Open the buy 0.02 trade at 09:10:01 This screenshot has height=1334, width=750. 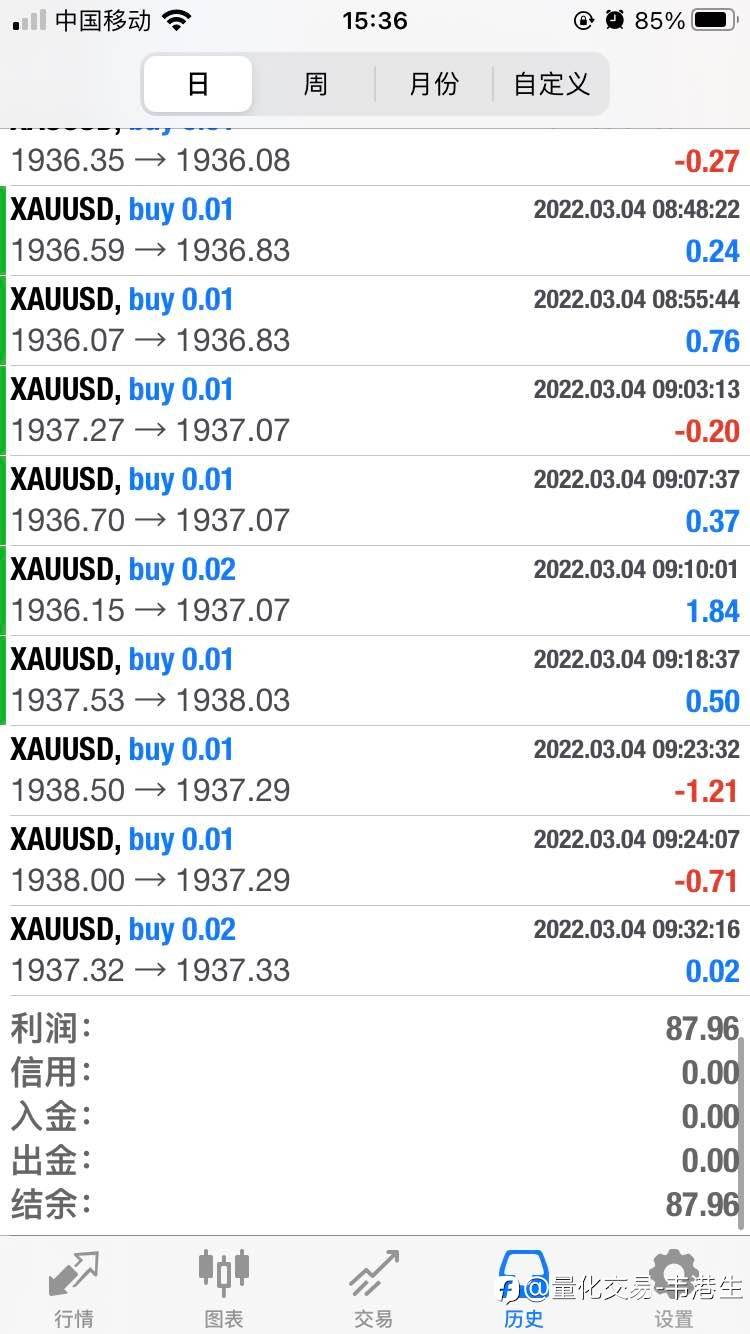point(375,591)
